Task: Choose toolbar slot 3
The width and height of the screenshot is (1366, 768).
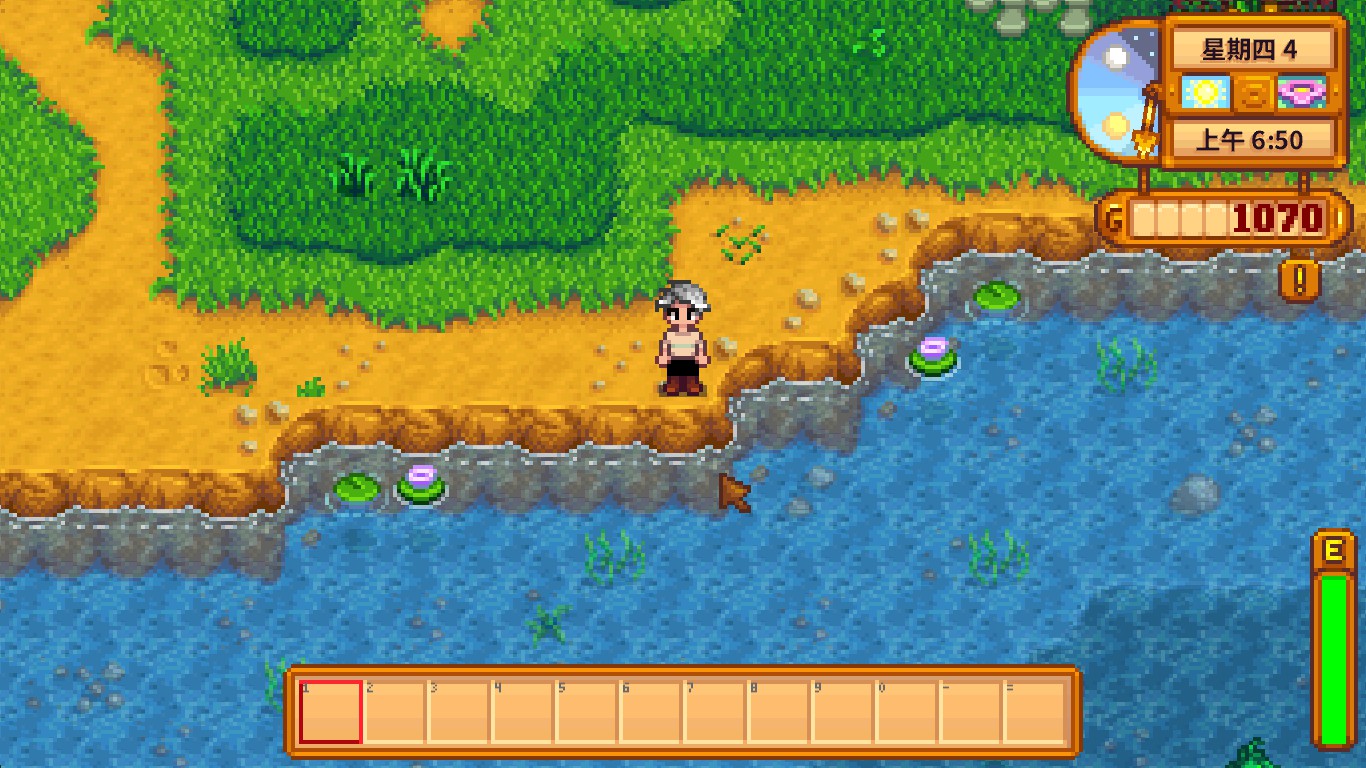Action: [459, 712]
